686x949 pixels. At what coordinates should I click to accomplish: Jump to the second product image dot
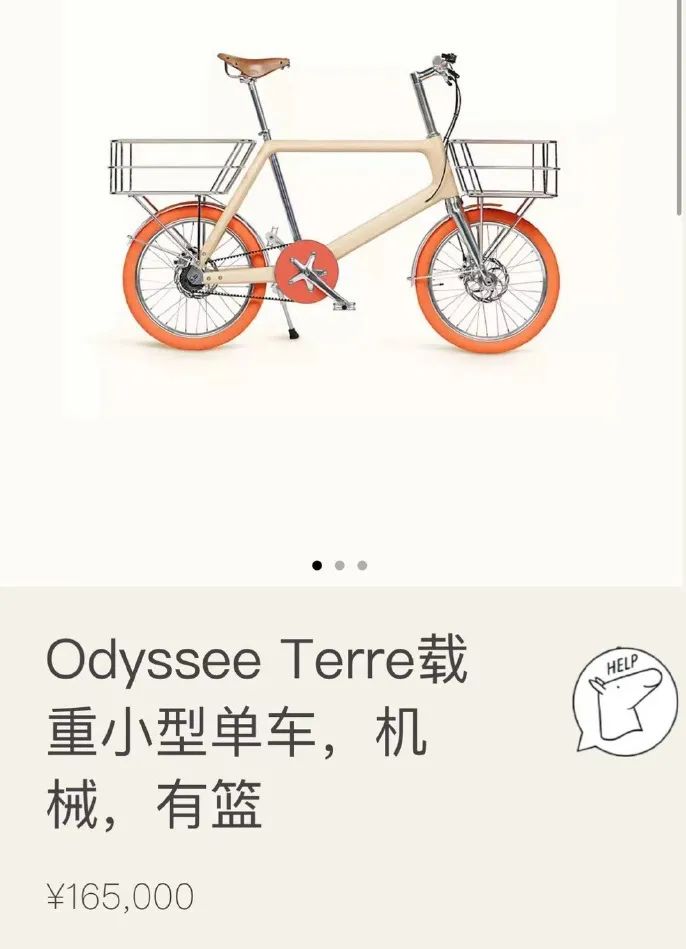click(x=340, y=565)
